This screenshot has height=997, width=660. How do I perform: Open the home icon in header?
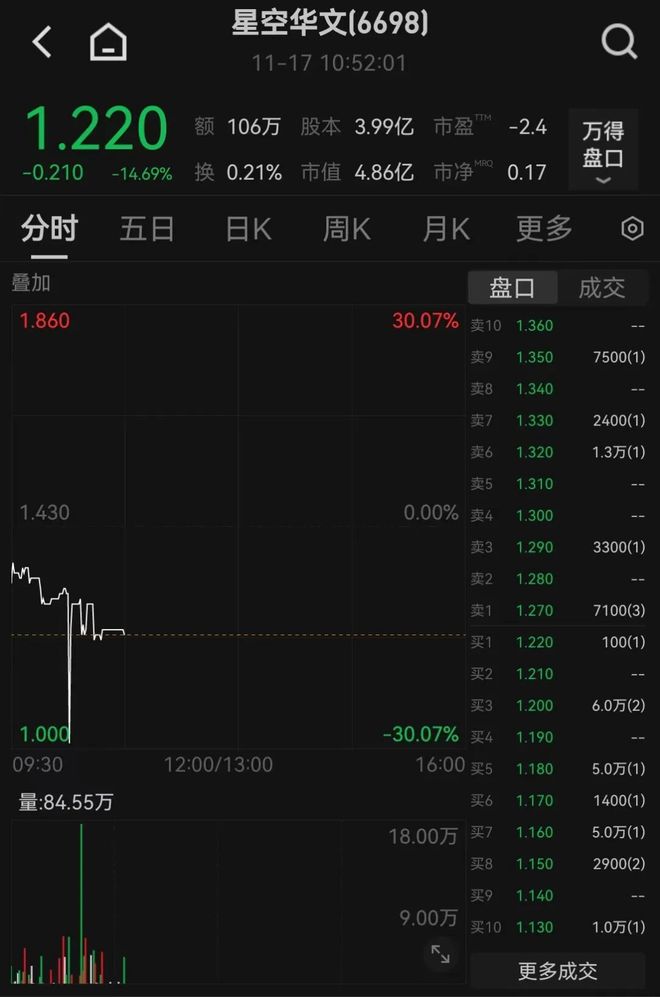click(108, 42)
